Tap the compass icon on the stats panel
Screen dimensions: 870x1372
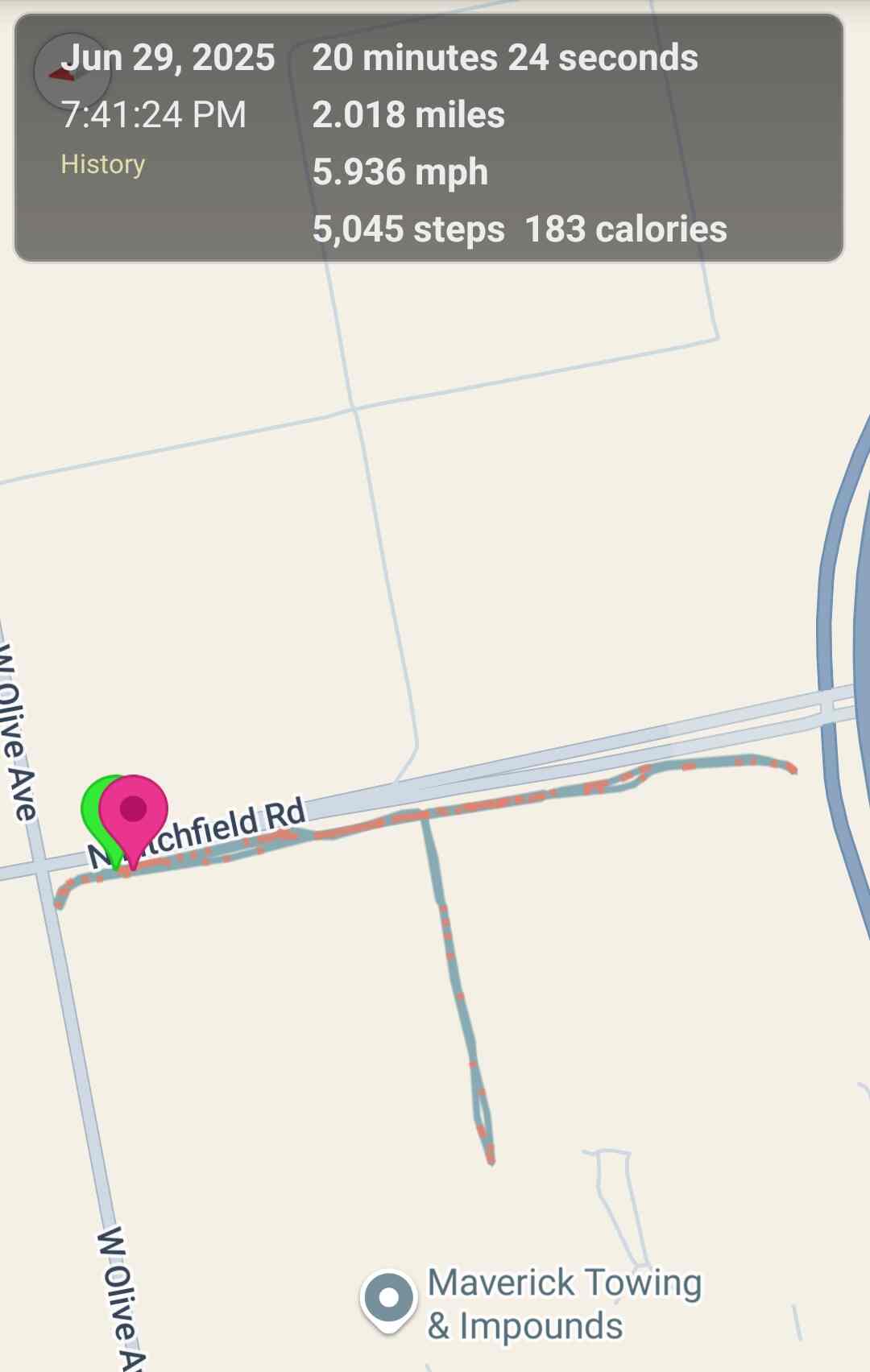[x=72, y=74]
